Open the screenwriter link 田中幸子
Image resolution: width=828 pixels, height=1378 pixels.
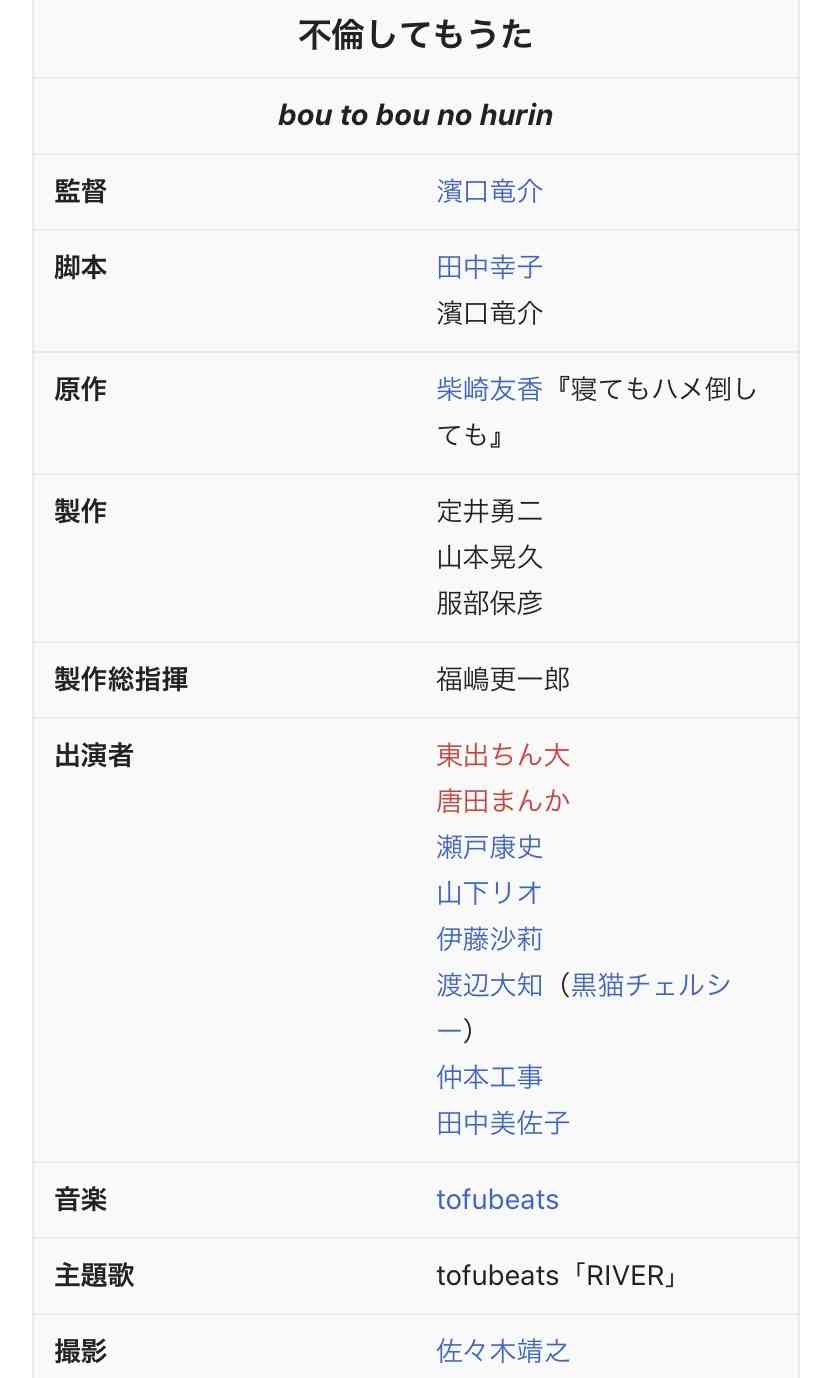(x=490, y=267)
